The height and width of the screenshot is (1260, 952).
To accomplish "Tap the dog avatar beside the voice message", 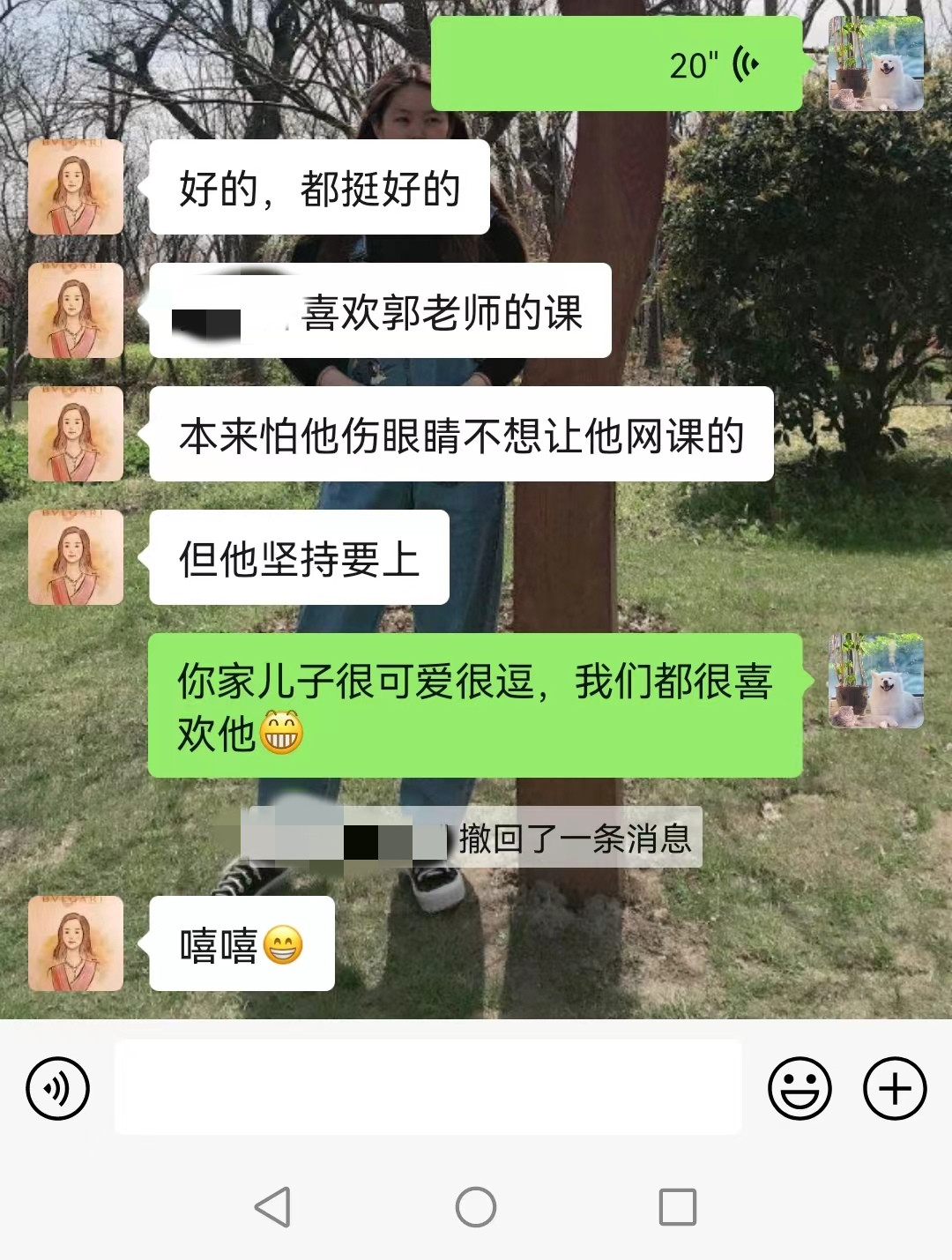I will click(x=876, y=64).
